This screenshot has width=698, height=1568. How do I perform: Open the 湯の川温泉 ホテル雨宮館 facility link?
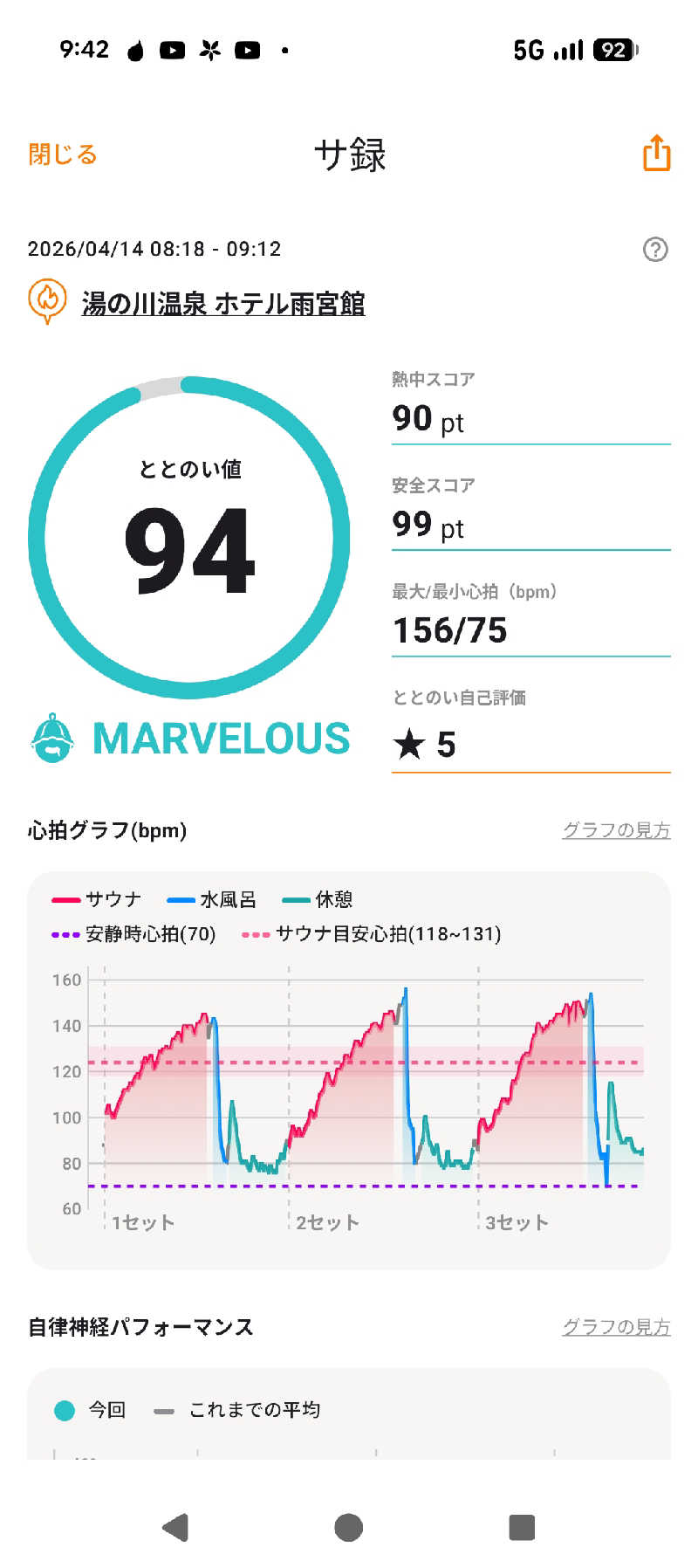coord(223,304)
